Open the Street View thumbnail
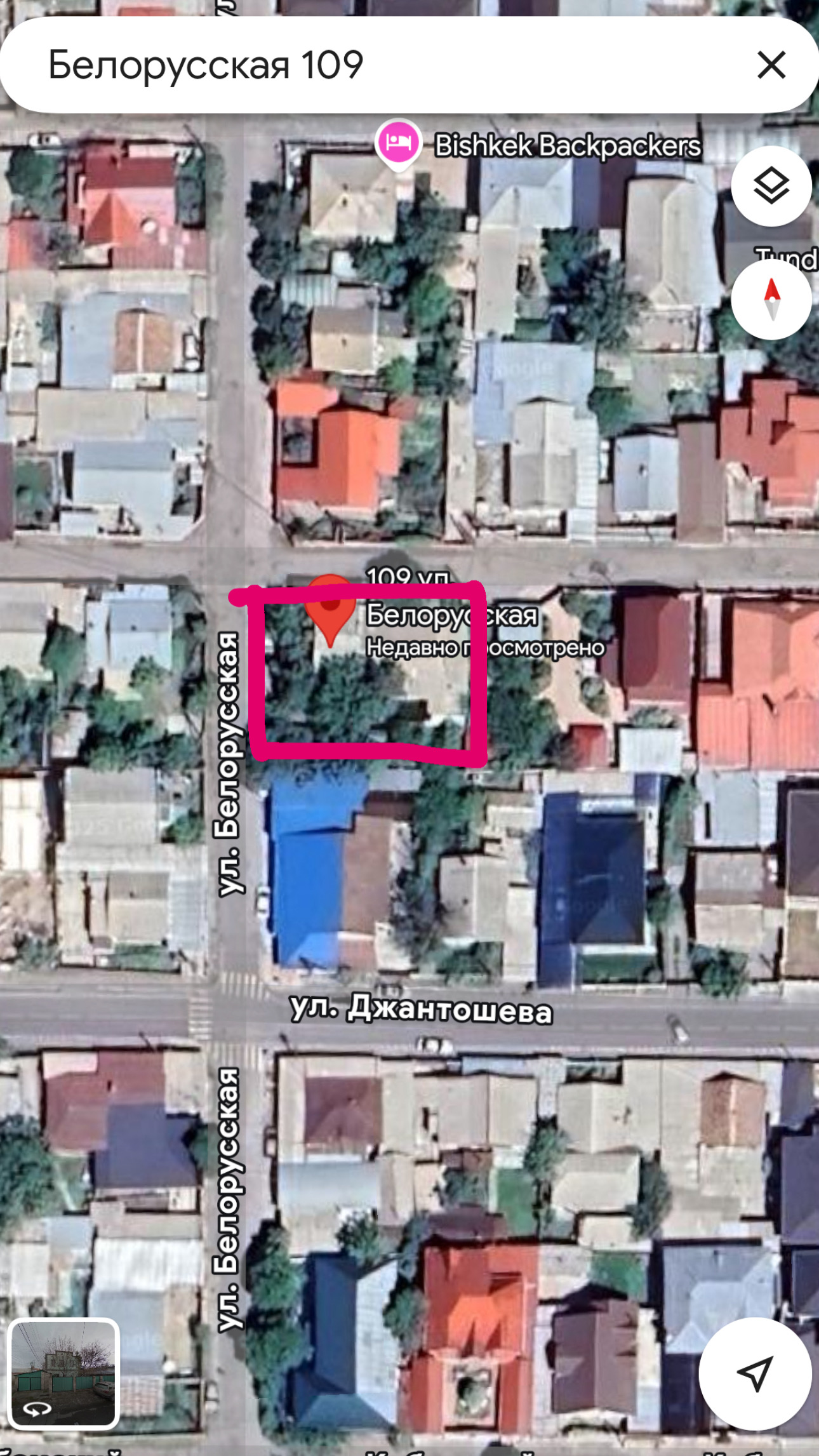Image resolution: width=819 pixels, height=1456 pixels. (63, 1373)
